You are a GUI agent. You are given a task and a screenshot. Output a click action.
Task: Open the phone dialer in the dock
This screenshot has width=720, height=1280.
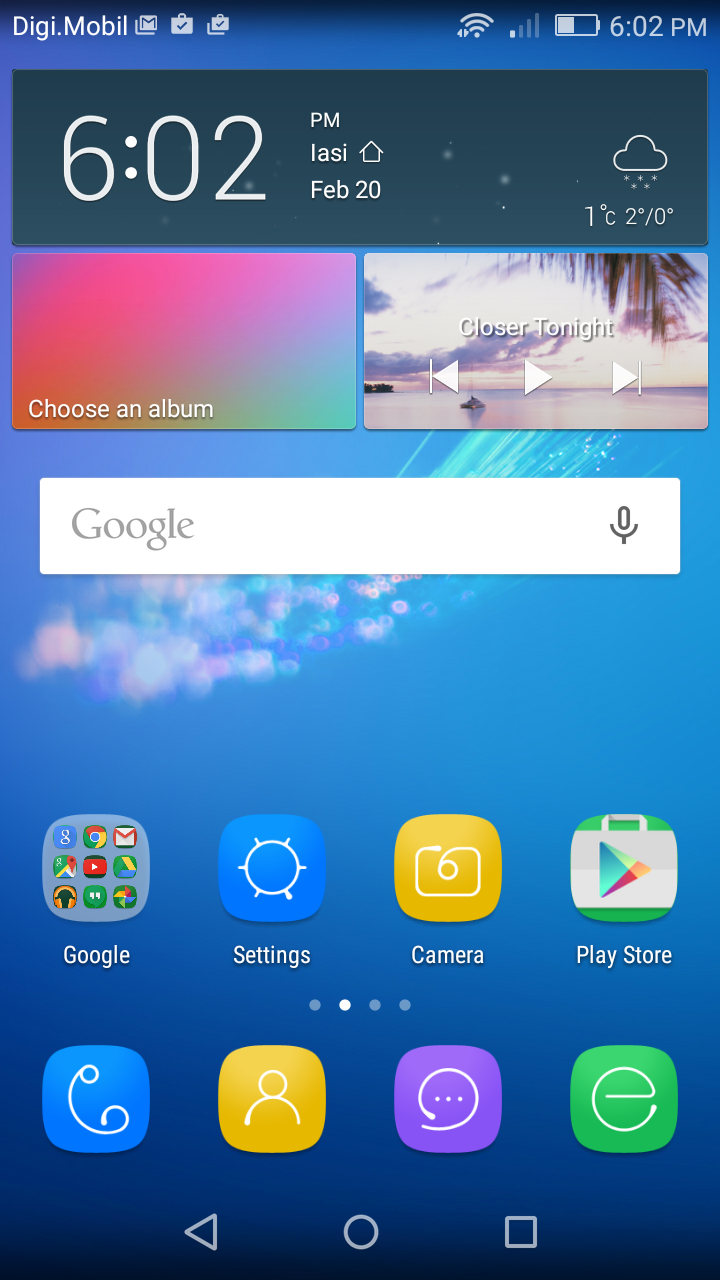[x=96, y=1099]
